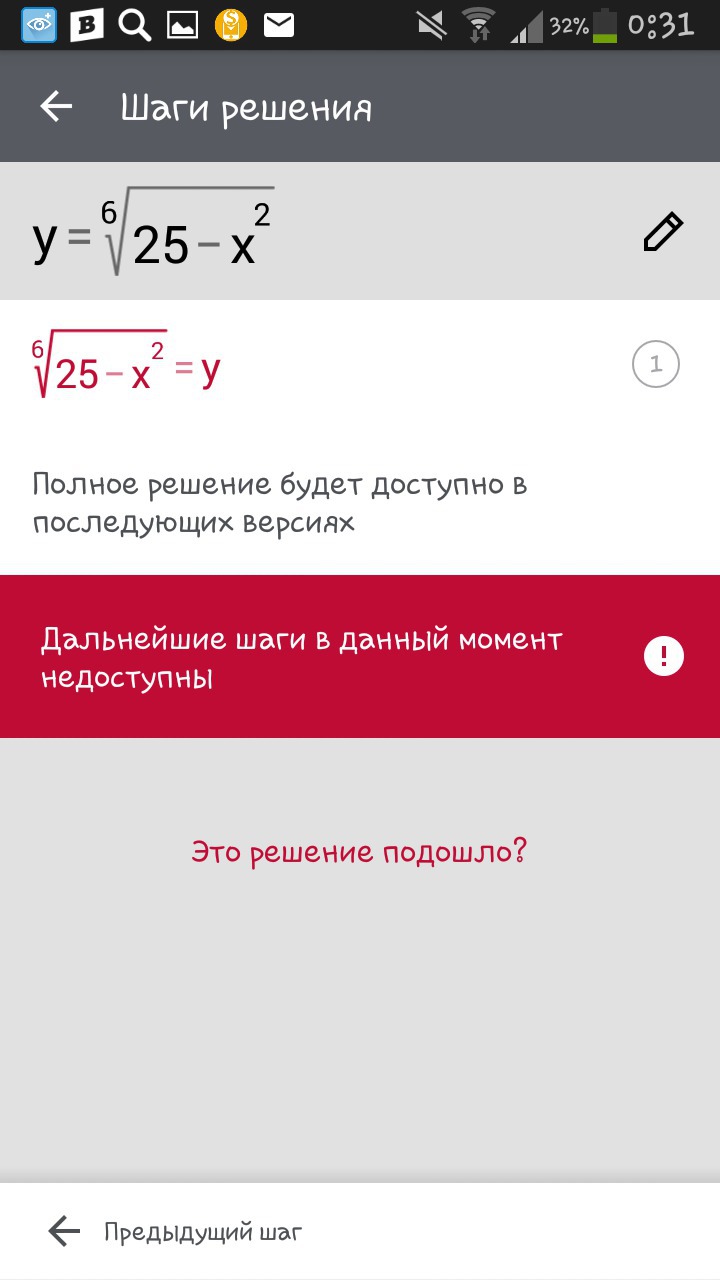Screen dimensions: 720x1280
Task: Open step 1 of the solution
Action: point(655,364)
